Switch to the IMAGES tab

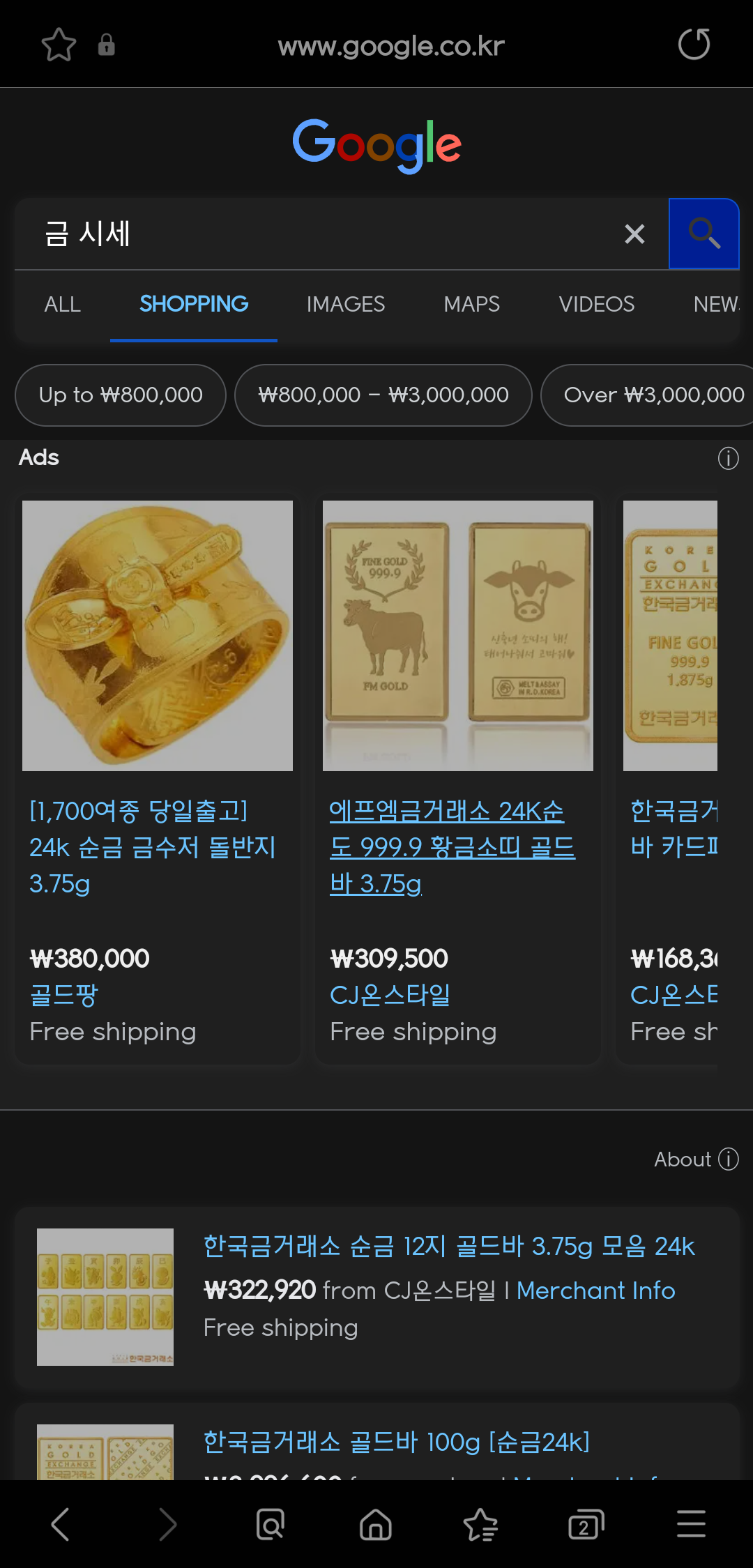point(346,305)
